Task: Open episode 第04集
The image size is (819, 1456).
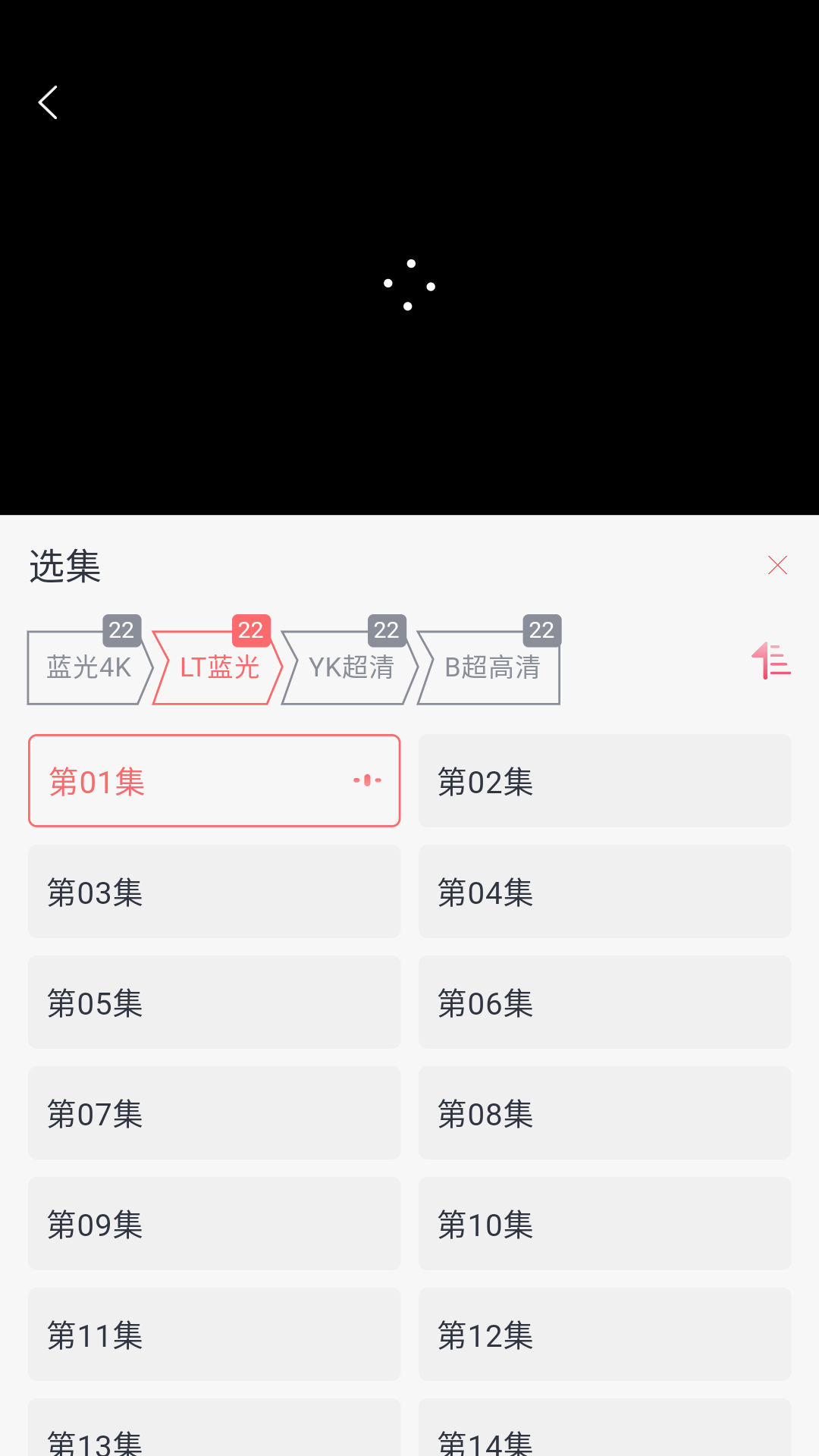Action: tap(604, 891)
